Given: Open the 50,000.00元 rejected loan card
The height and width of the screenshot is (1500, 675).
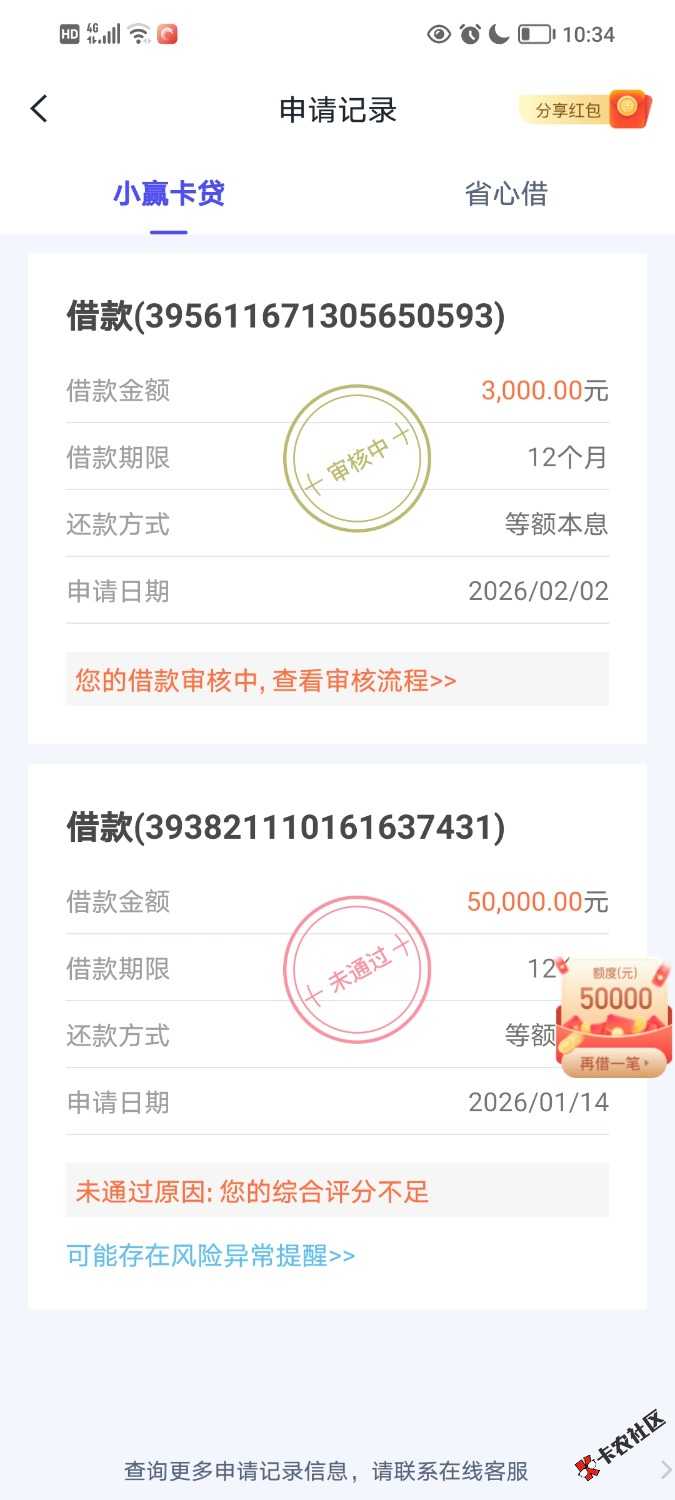Looking at the screenshot, I should 285,828.
